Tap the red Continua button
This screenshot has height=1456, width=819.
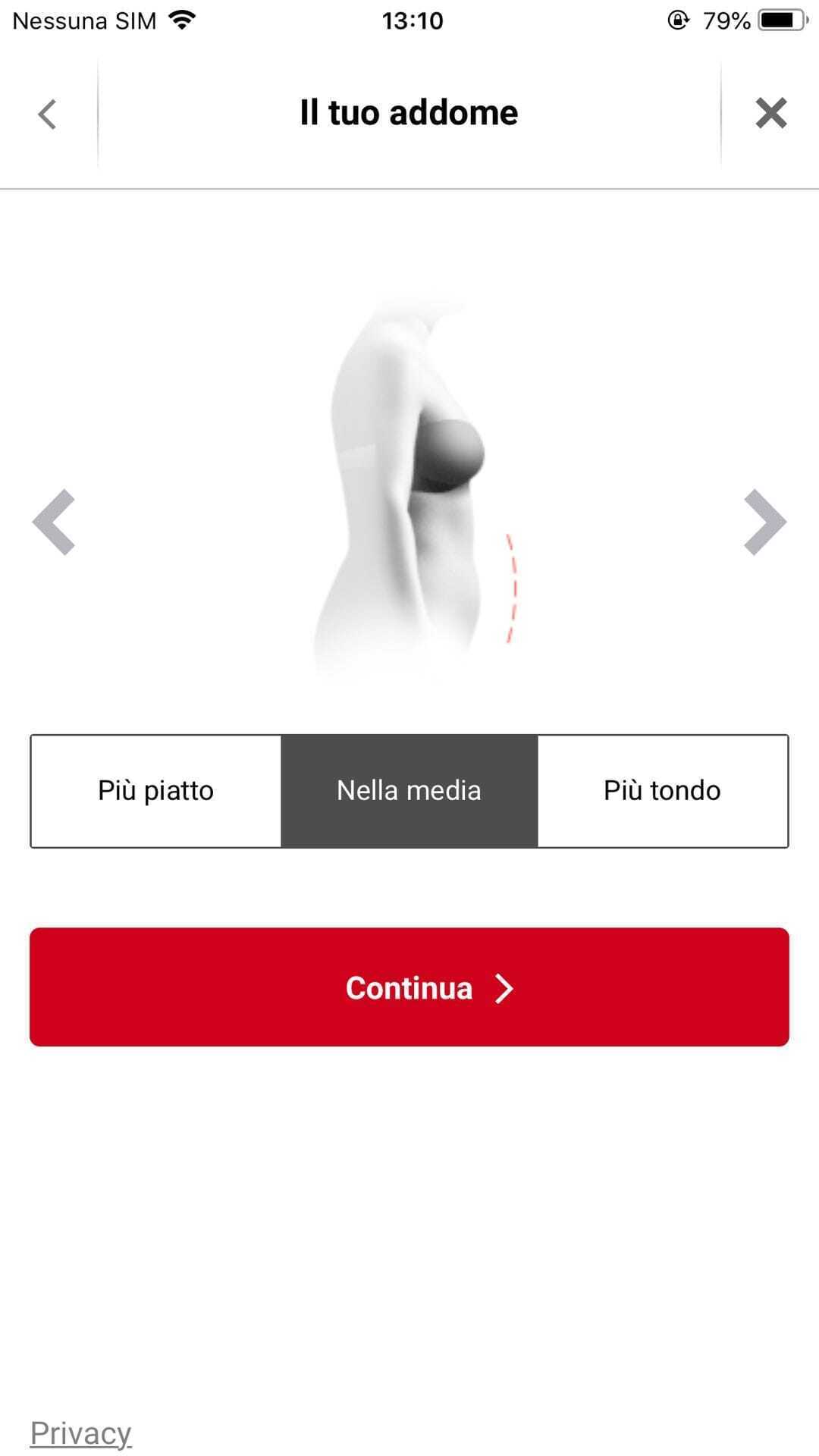[409, 987]
